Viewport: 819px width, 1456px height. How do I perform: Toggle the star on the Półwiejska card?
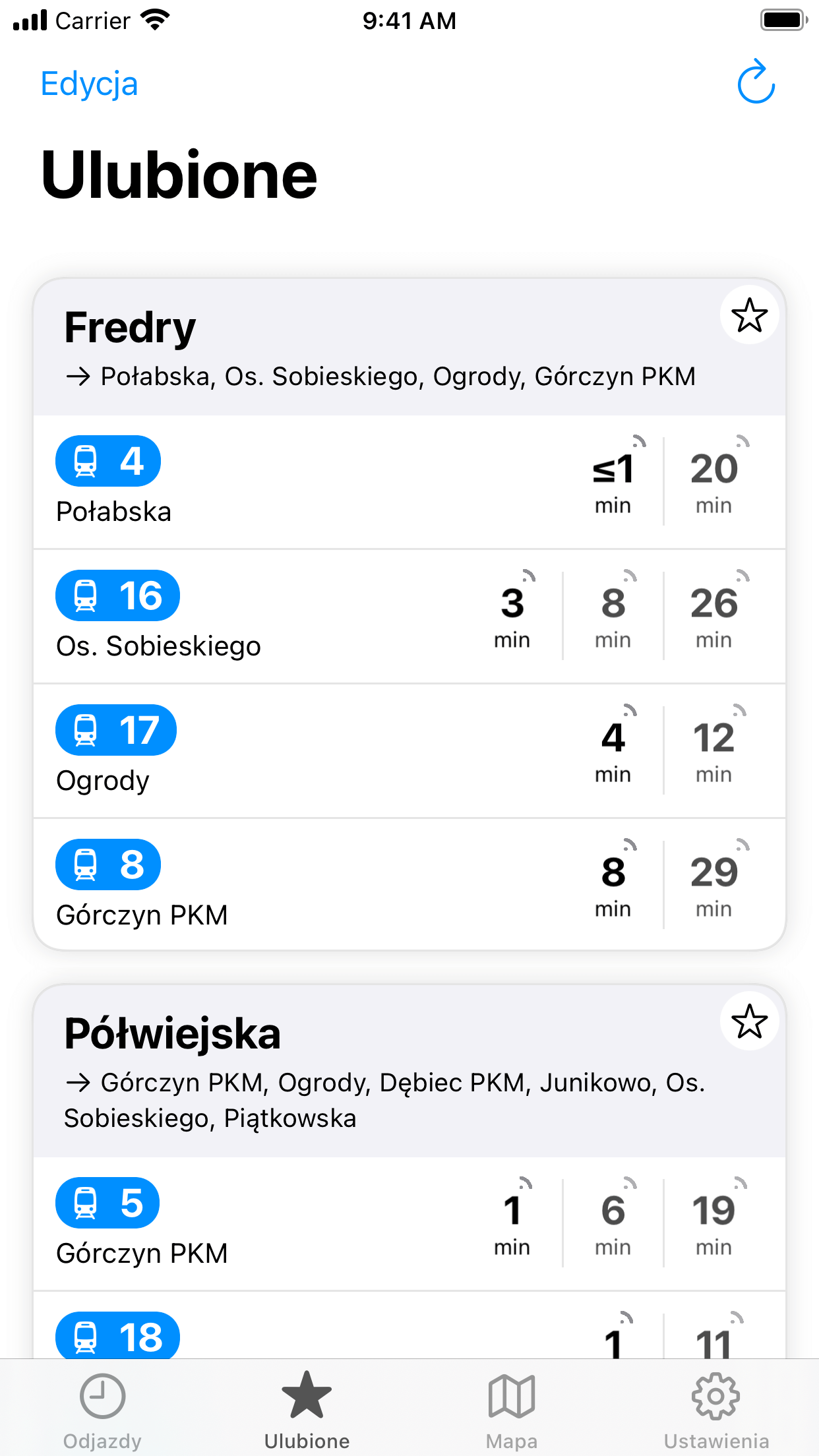pyautogui.click(x=749, y=1021)
